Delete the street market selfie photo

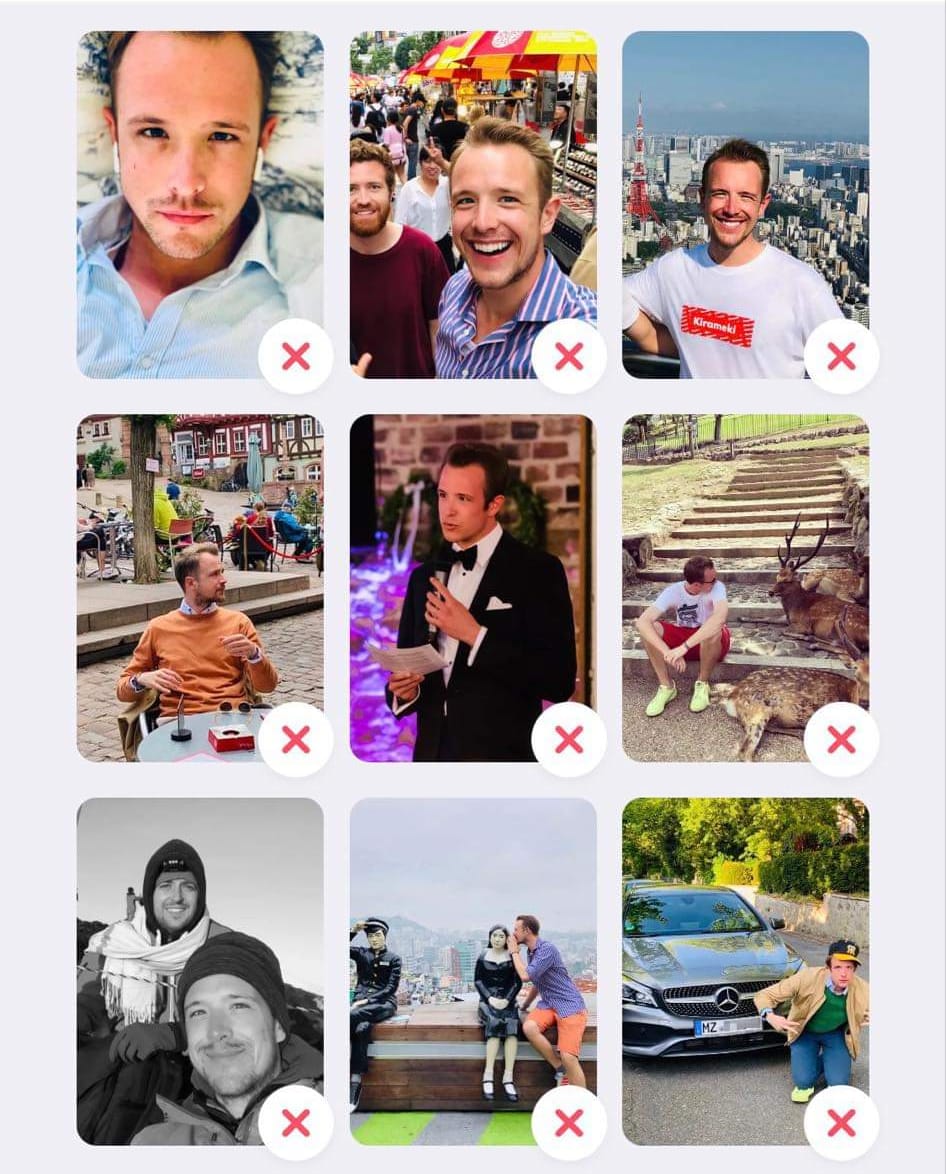568,356
